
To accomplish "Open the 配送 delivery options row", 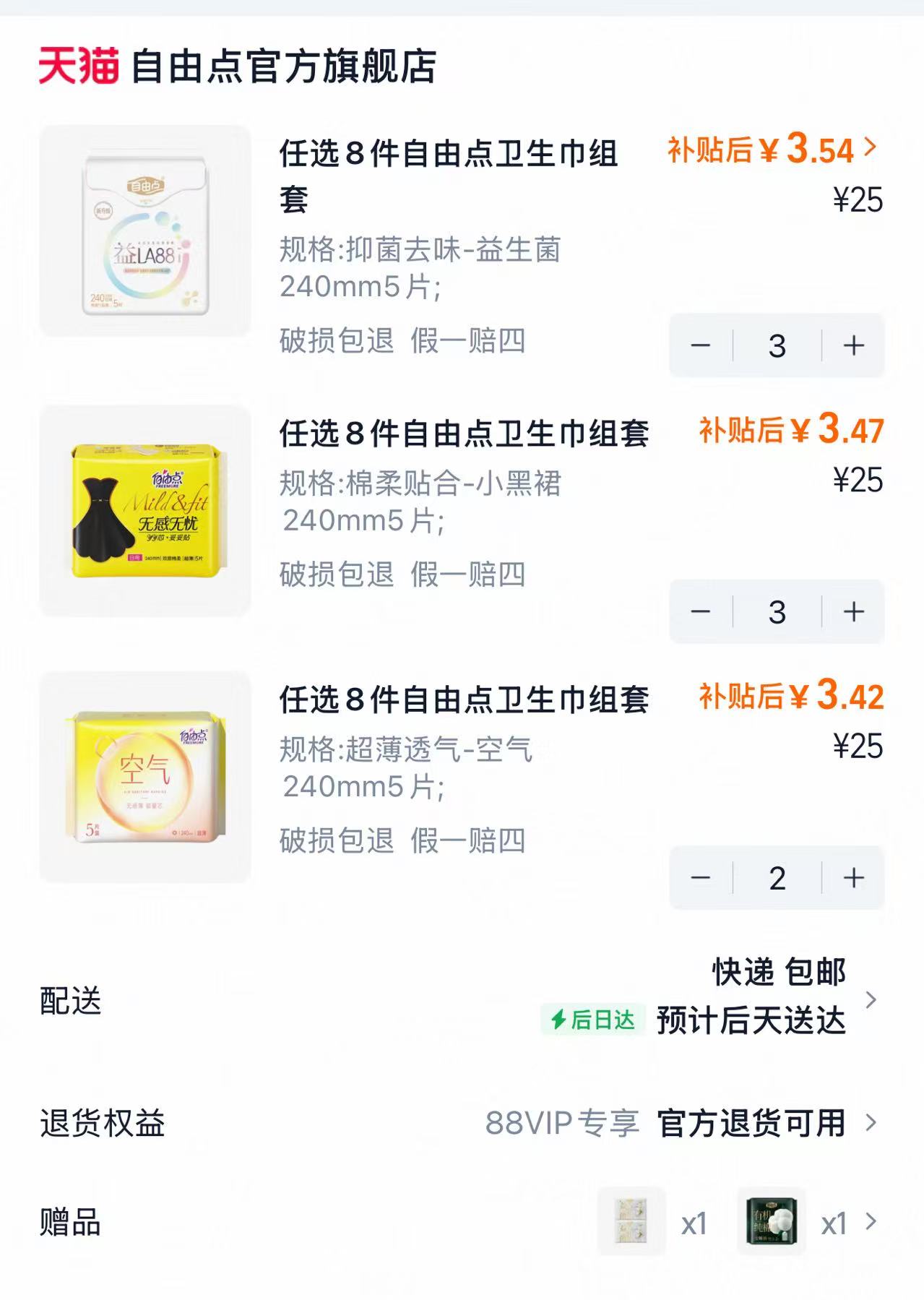I will click(x=462, y=1000).
